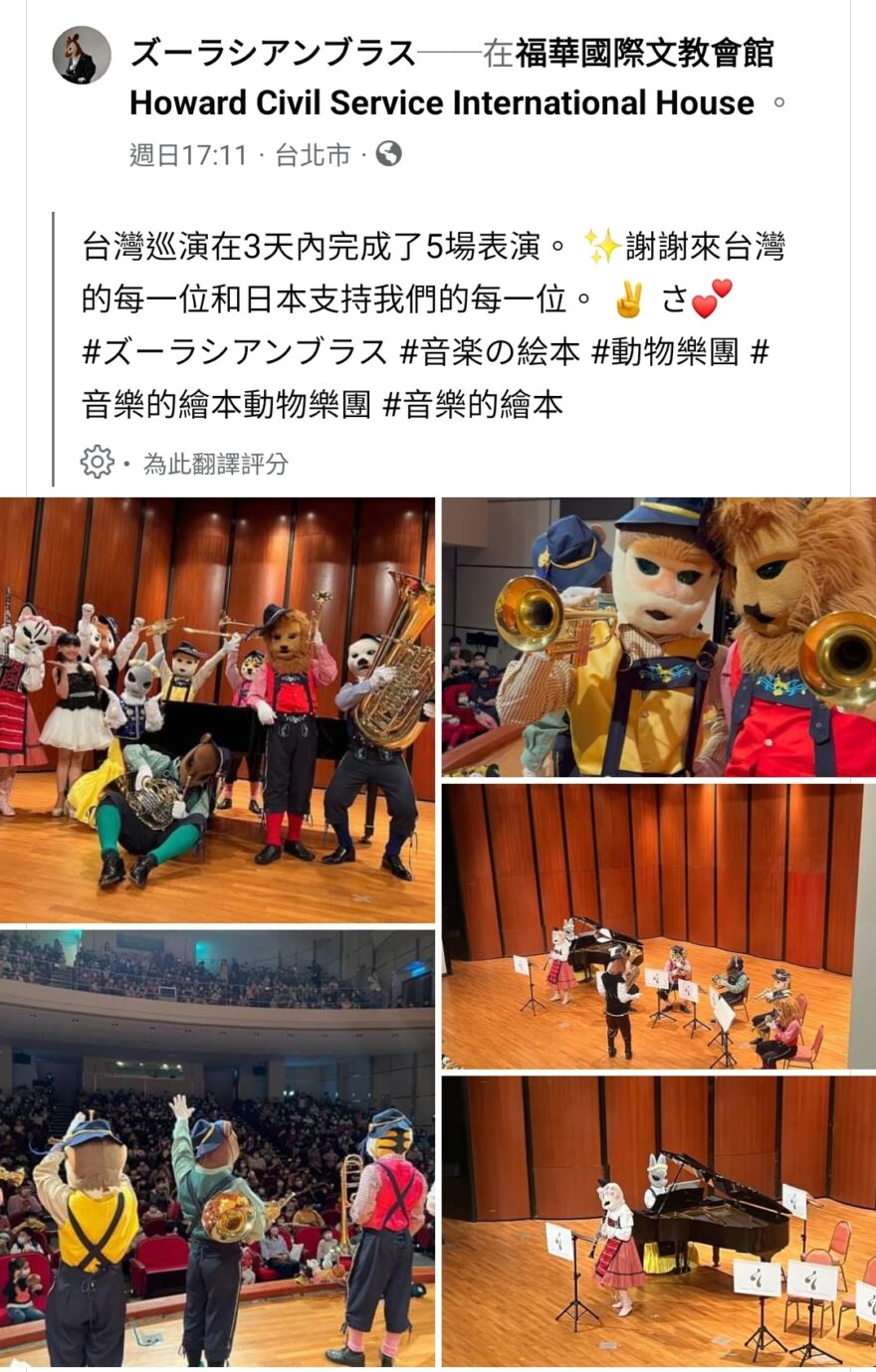
Task: Open Howard Civil Service International House location
Action: [442, 102]
